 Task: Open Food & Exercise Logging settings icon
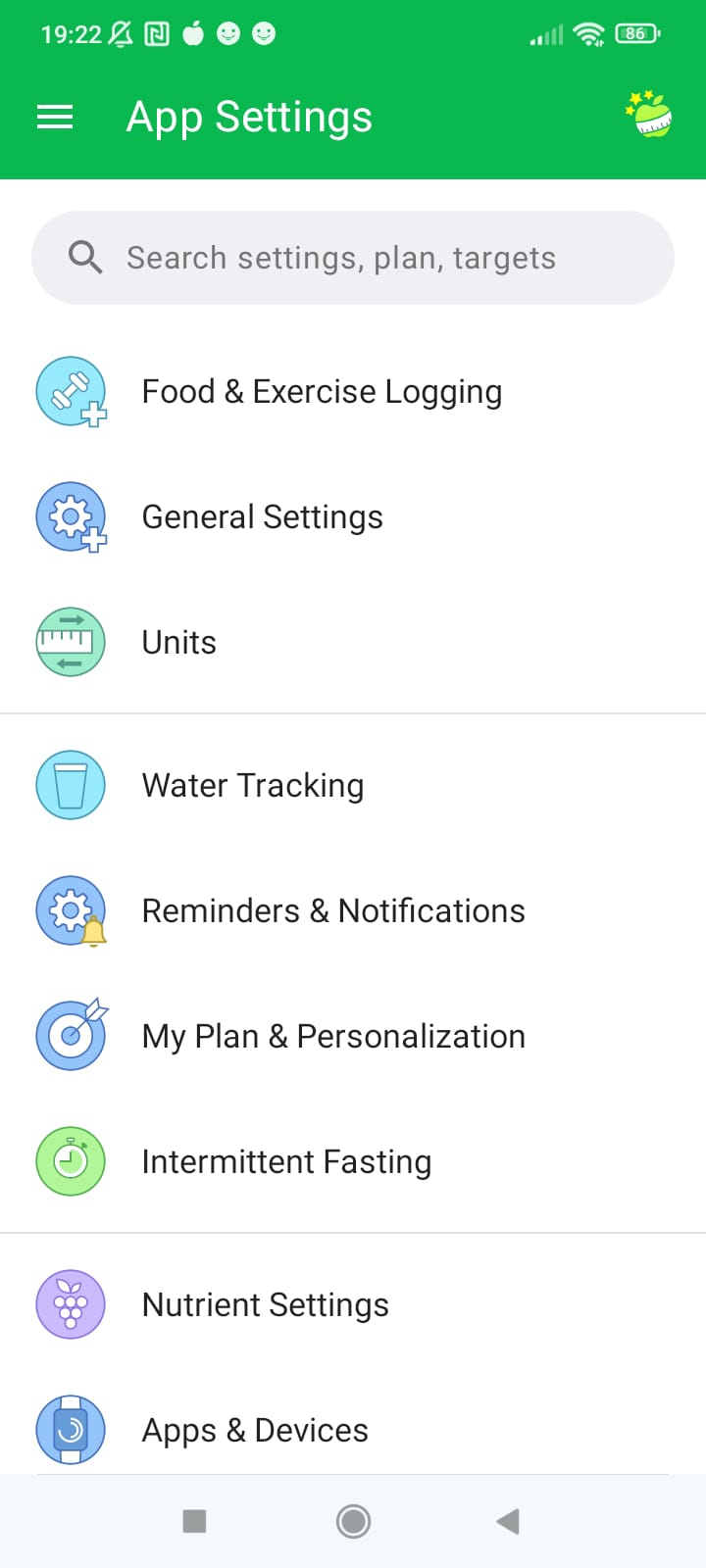click(70, 391)
